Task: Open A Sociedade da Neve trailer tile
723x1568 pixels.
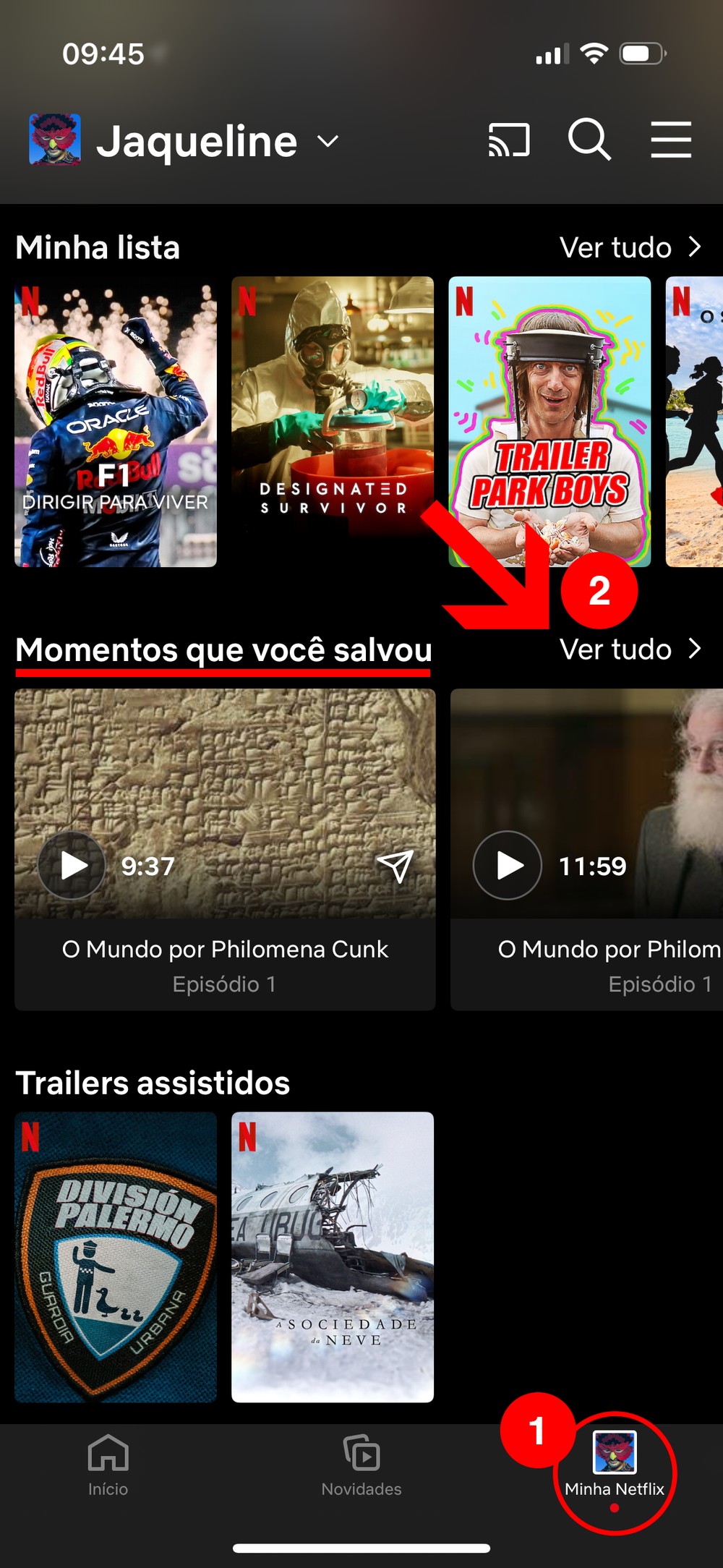Action: 333,1257
